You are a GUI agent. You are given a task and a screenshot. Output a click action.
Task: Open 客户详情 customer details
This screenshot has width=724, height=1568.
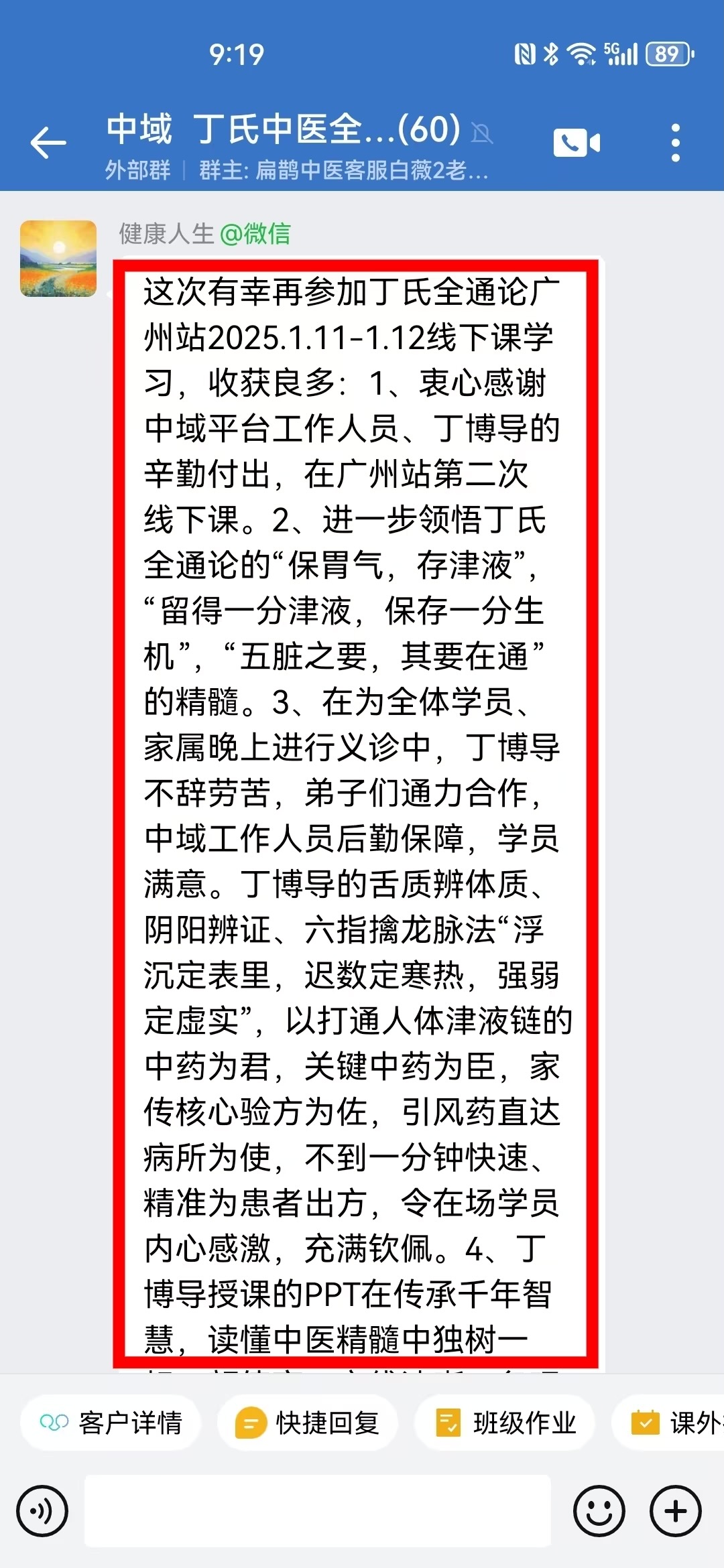111,1422
